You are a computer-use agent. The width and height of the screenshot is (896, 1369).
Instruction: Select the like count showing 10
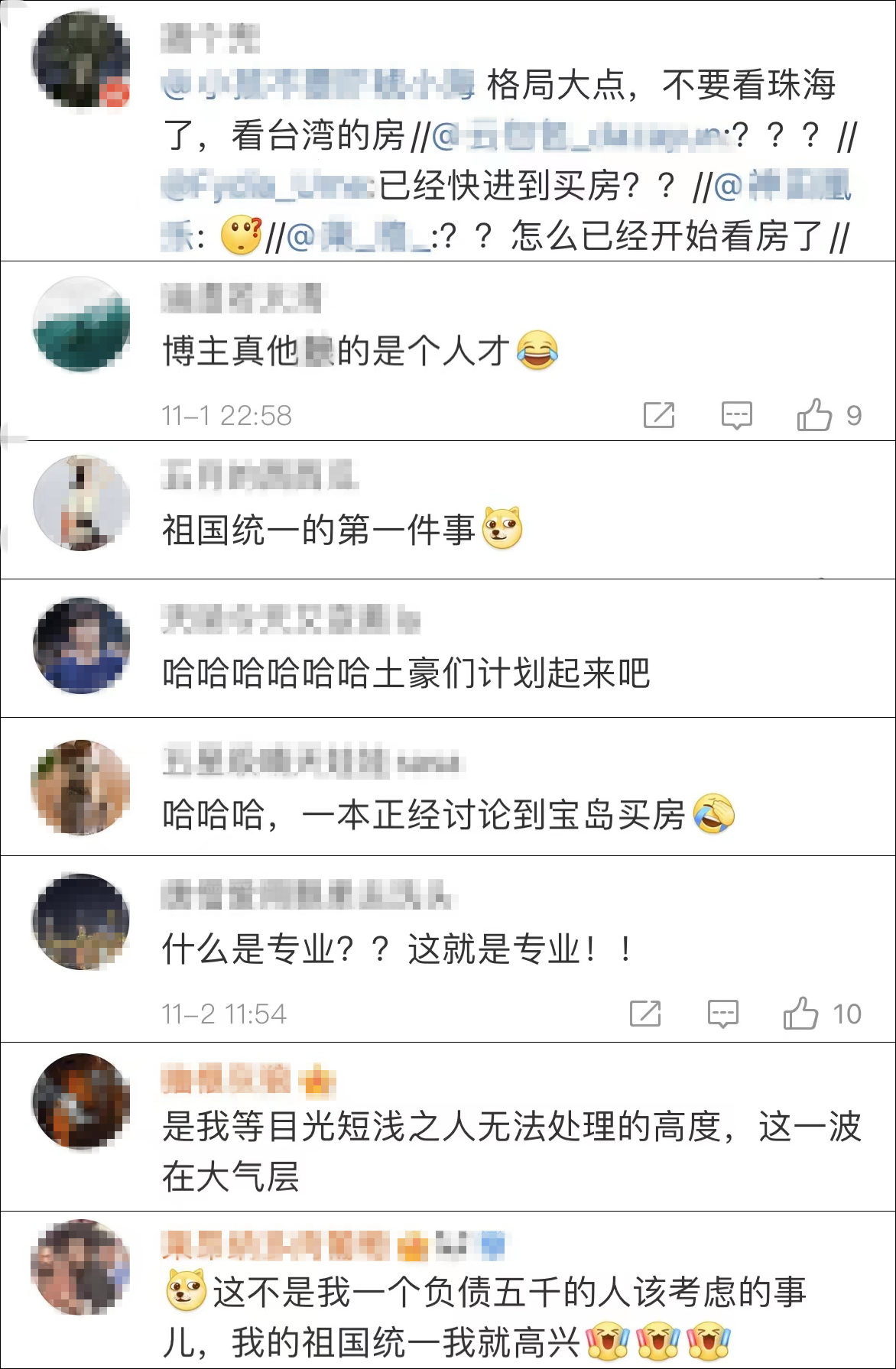pyautogui.click(x=847, y=1014)
